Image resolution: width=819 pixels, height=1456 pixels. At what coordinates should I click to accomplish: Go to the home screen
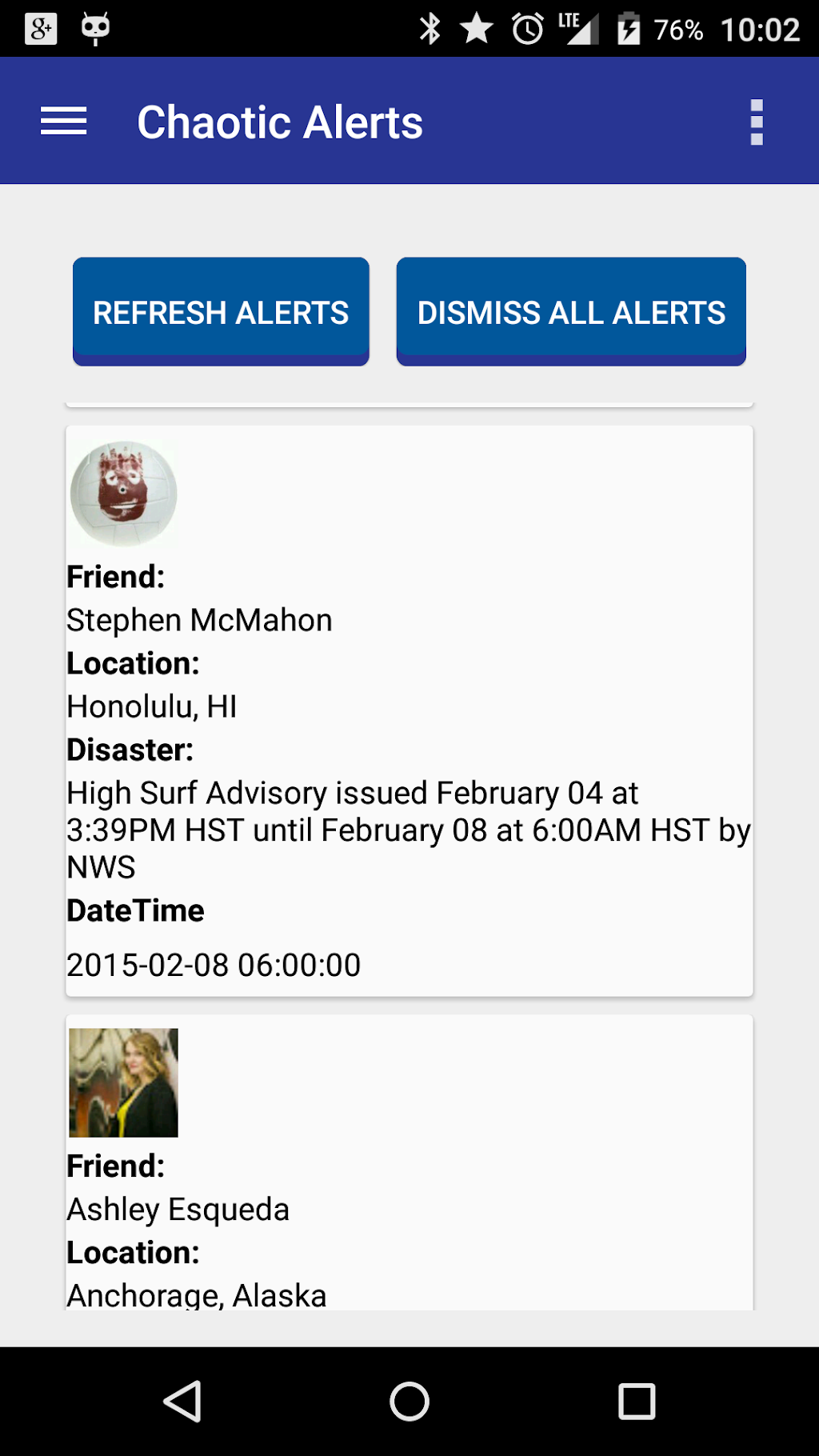click(409, 1401)
